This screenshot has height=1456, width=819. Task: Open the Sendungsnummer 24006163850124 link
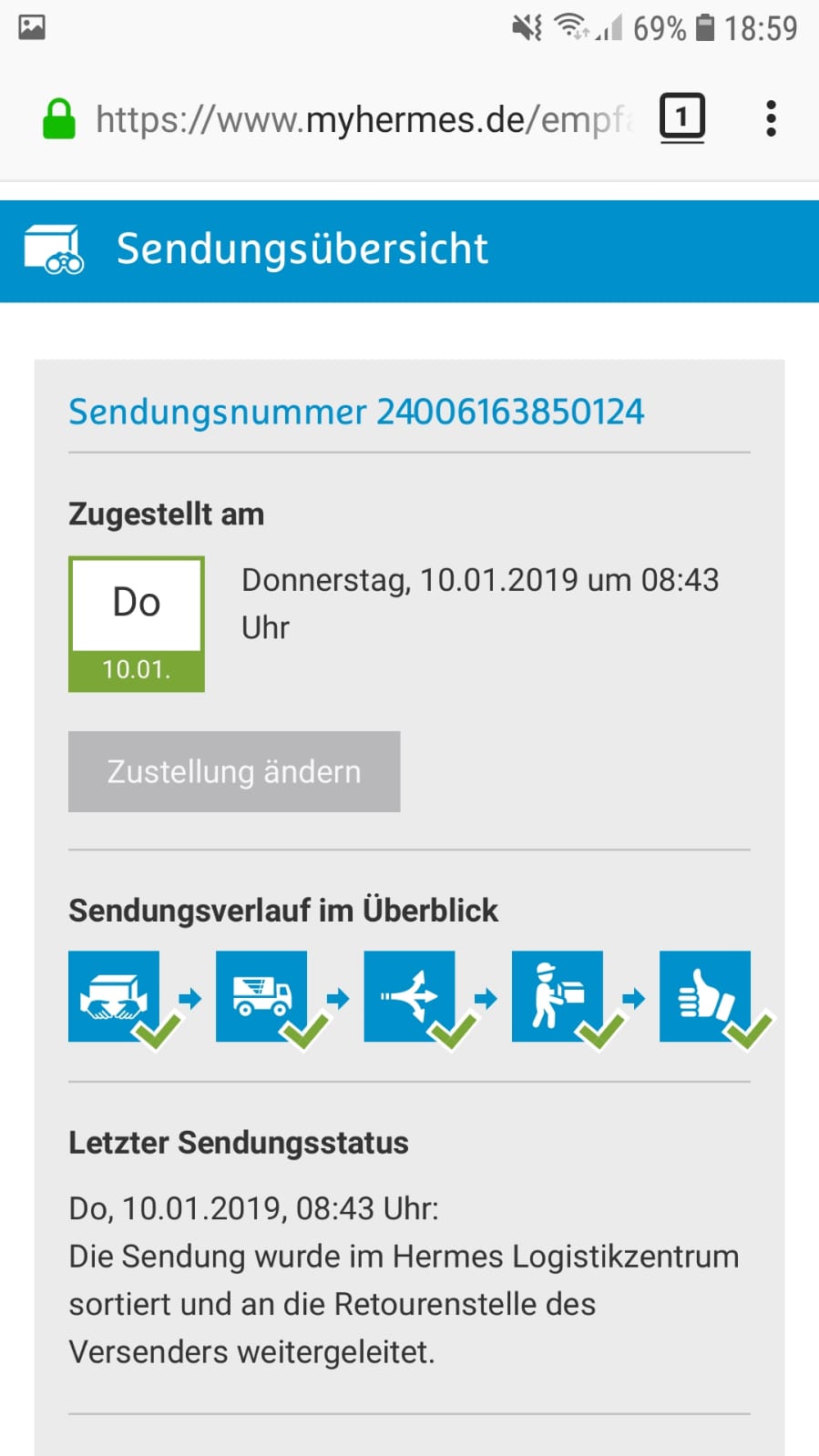356,412
